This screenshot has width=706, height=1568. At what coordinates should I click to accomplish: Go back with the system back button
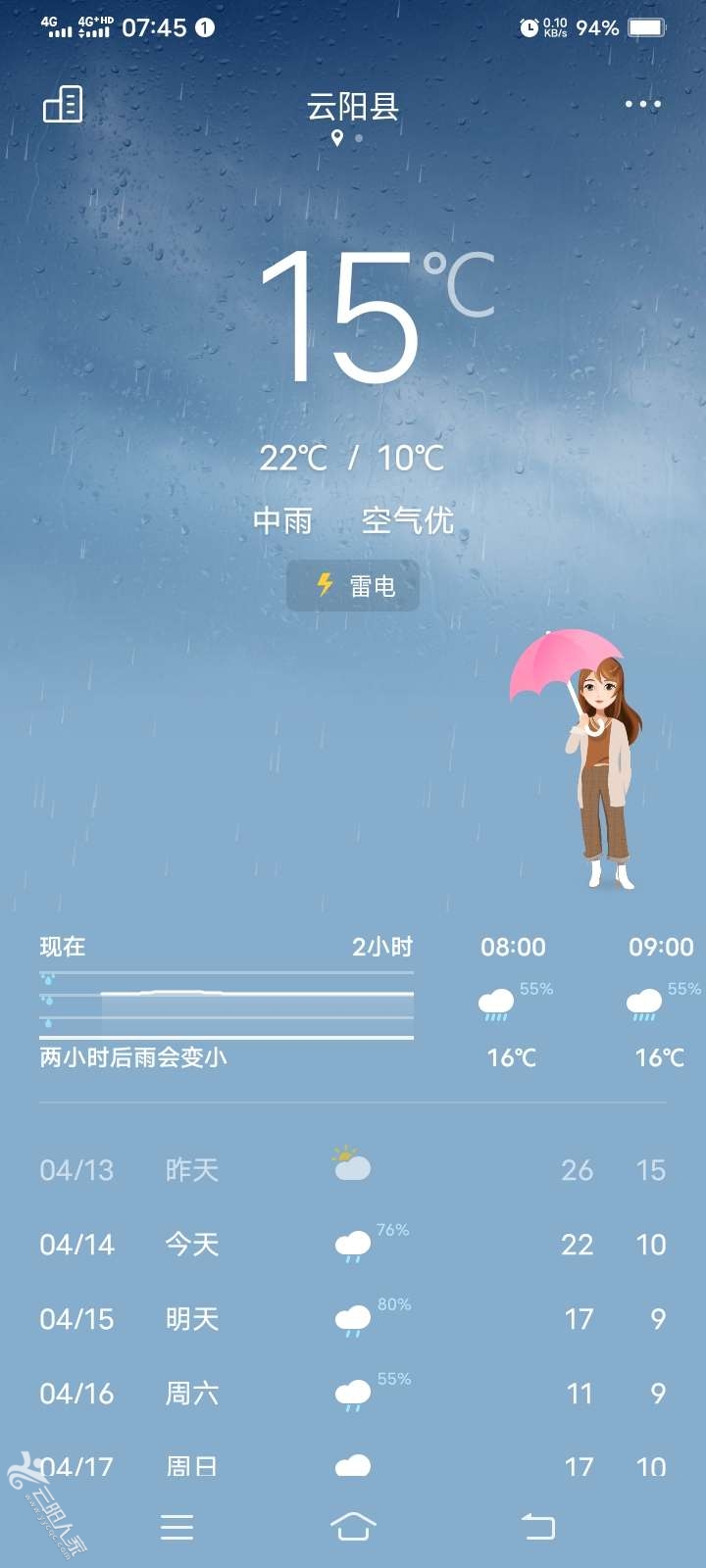point(537,1526)
